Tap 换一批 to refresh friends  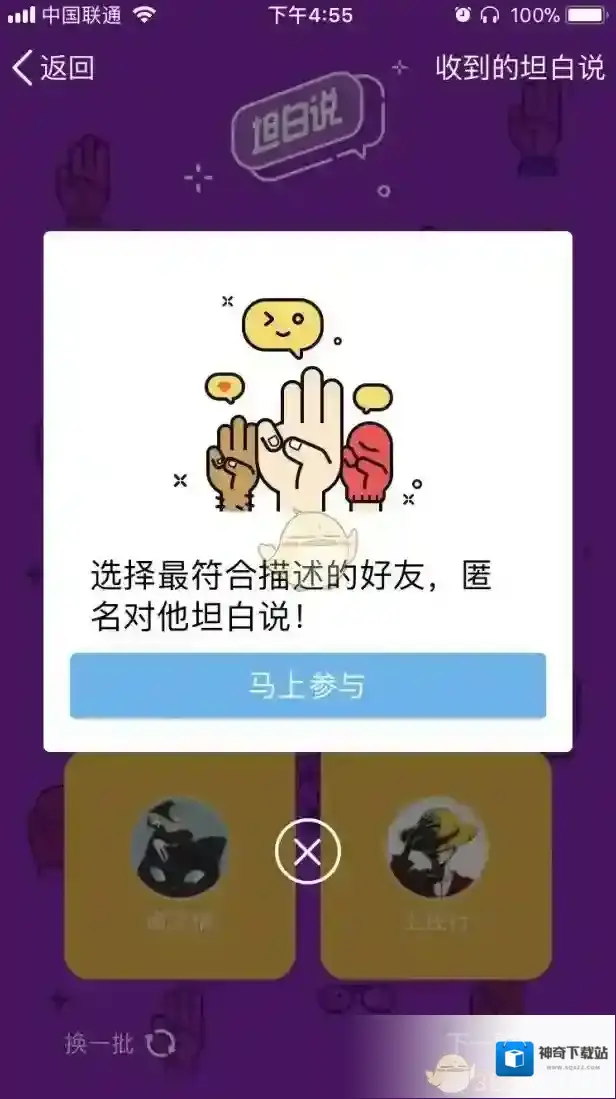pos(118,1045)
